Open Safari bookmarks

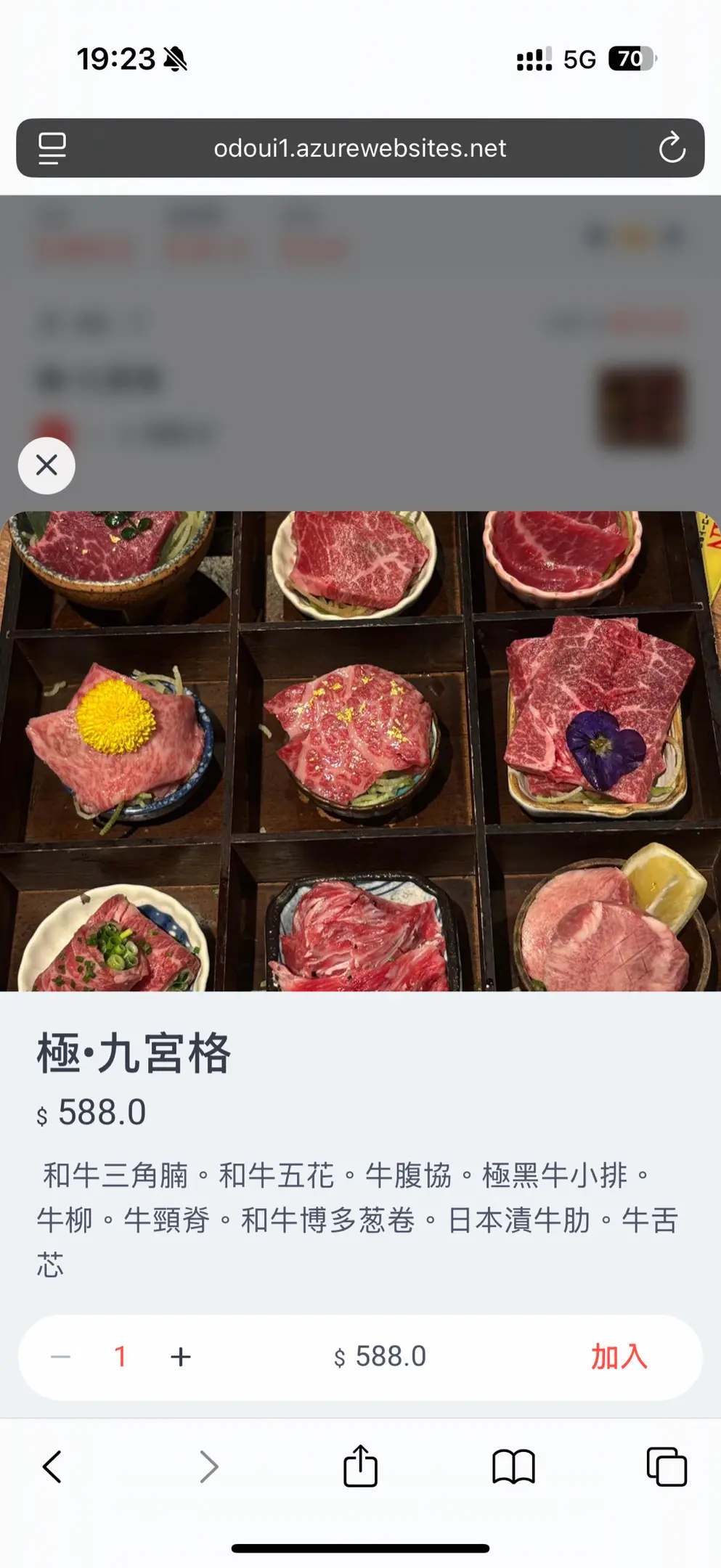[513, 1467]
